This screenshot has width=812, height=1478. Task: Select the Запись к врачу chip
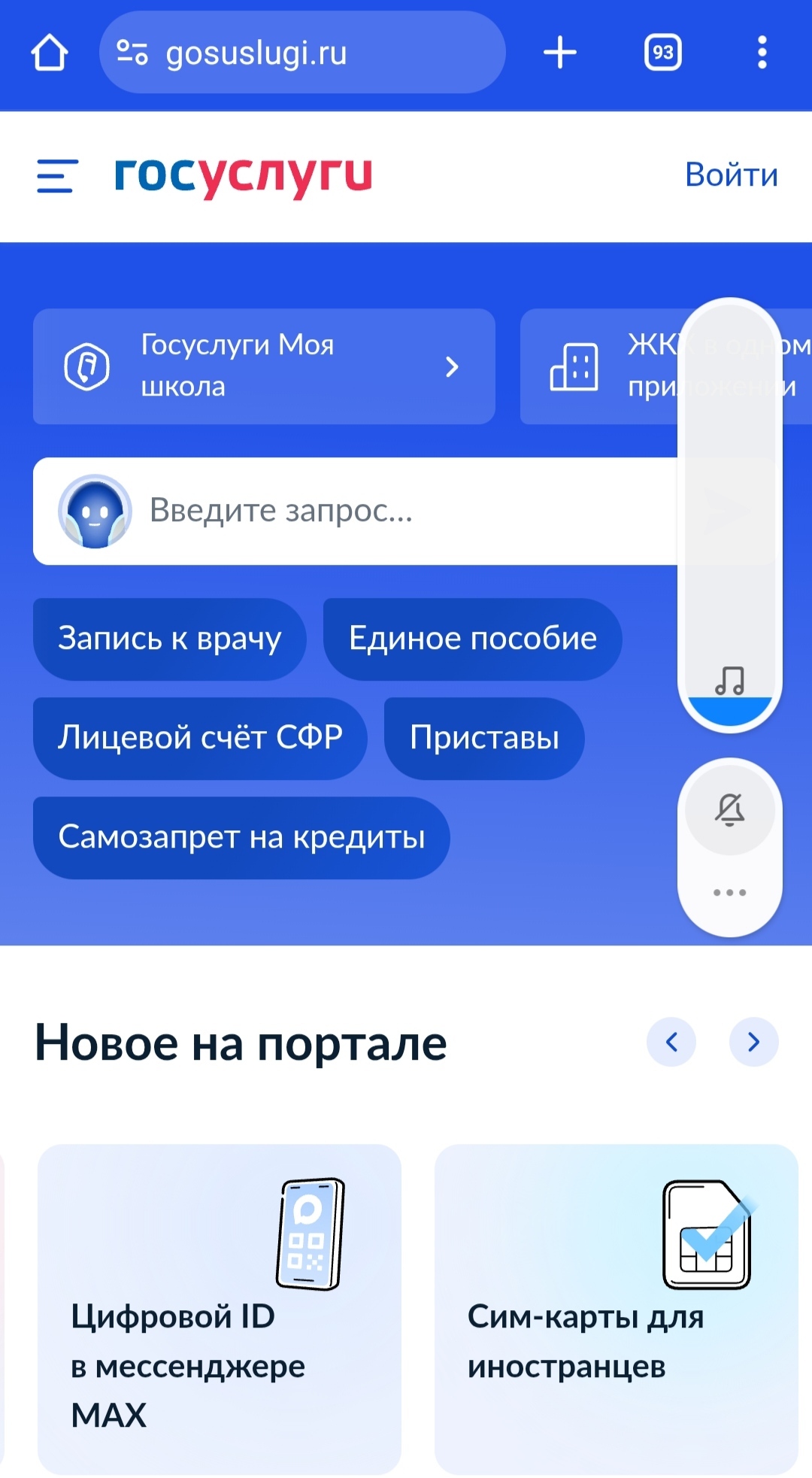[170, 639]
